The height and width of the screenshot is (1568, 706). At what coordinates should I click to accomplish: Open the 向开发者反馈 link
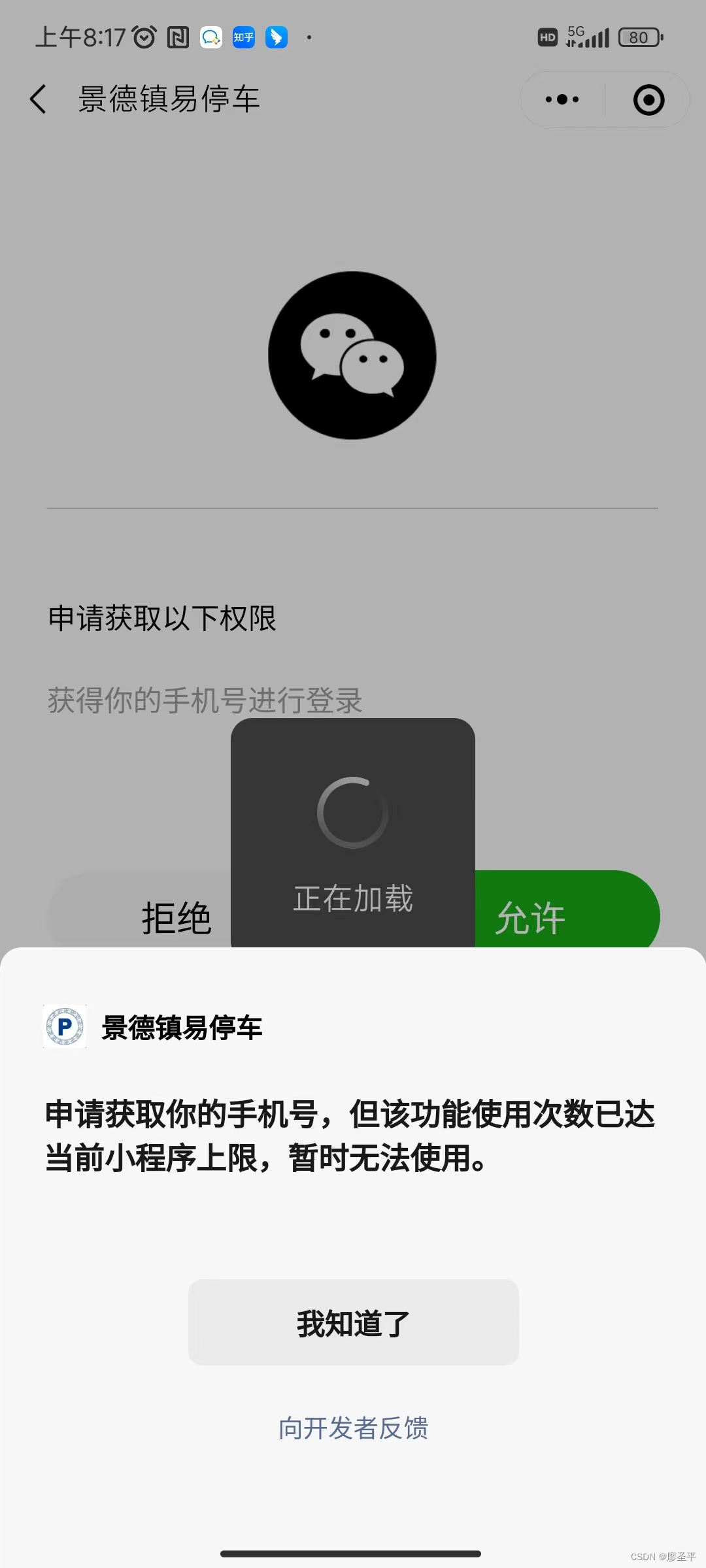coord(353,1428)
